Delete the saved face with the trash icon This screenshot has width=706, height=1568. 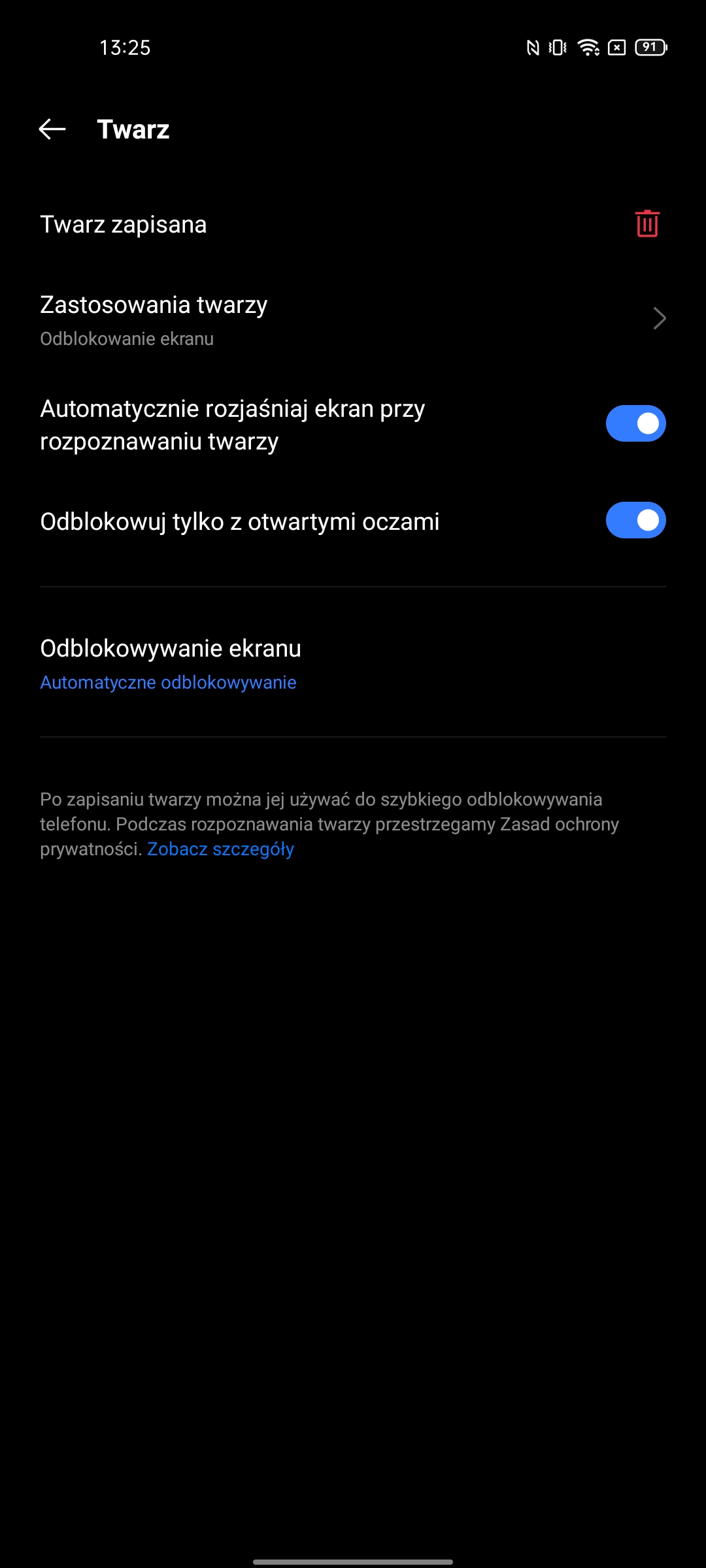coord(647,224)
